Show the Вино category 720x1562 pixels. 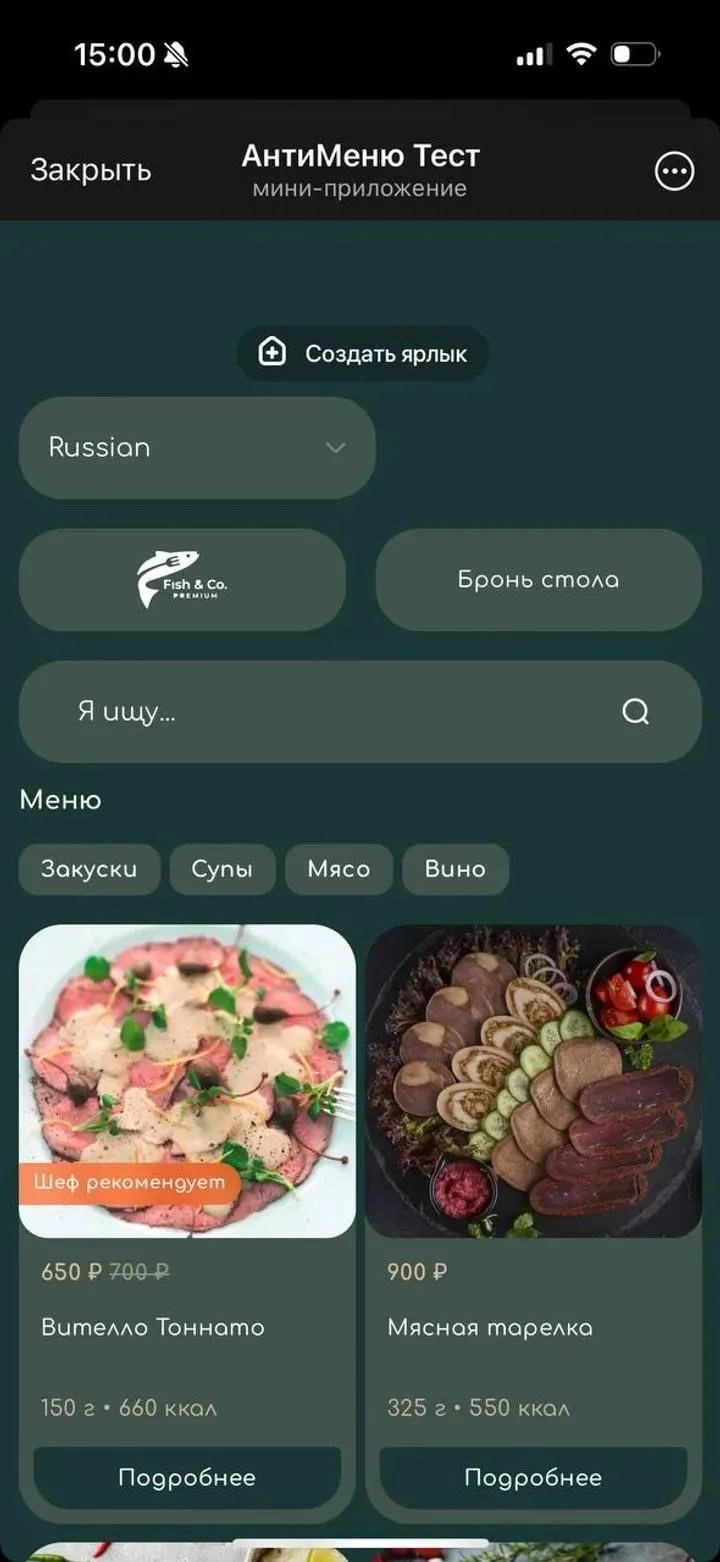pyautogui.click(x=455, y=868)
